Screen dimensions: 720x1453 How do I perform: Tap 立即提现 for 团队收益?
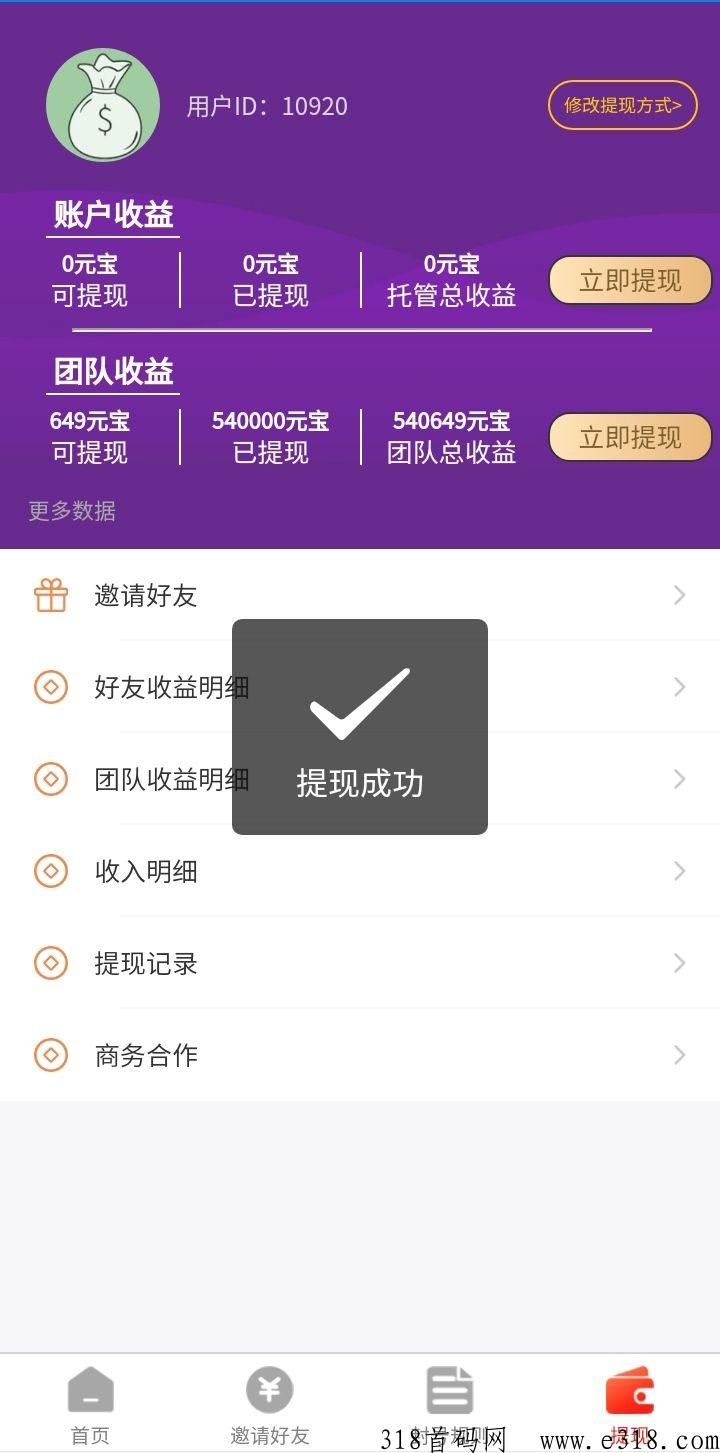click(x=630, y=437)
